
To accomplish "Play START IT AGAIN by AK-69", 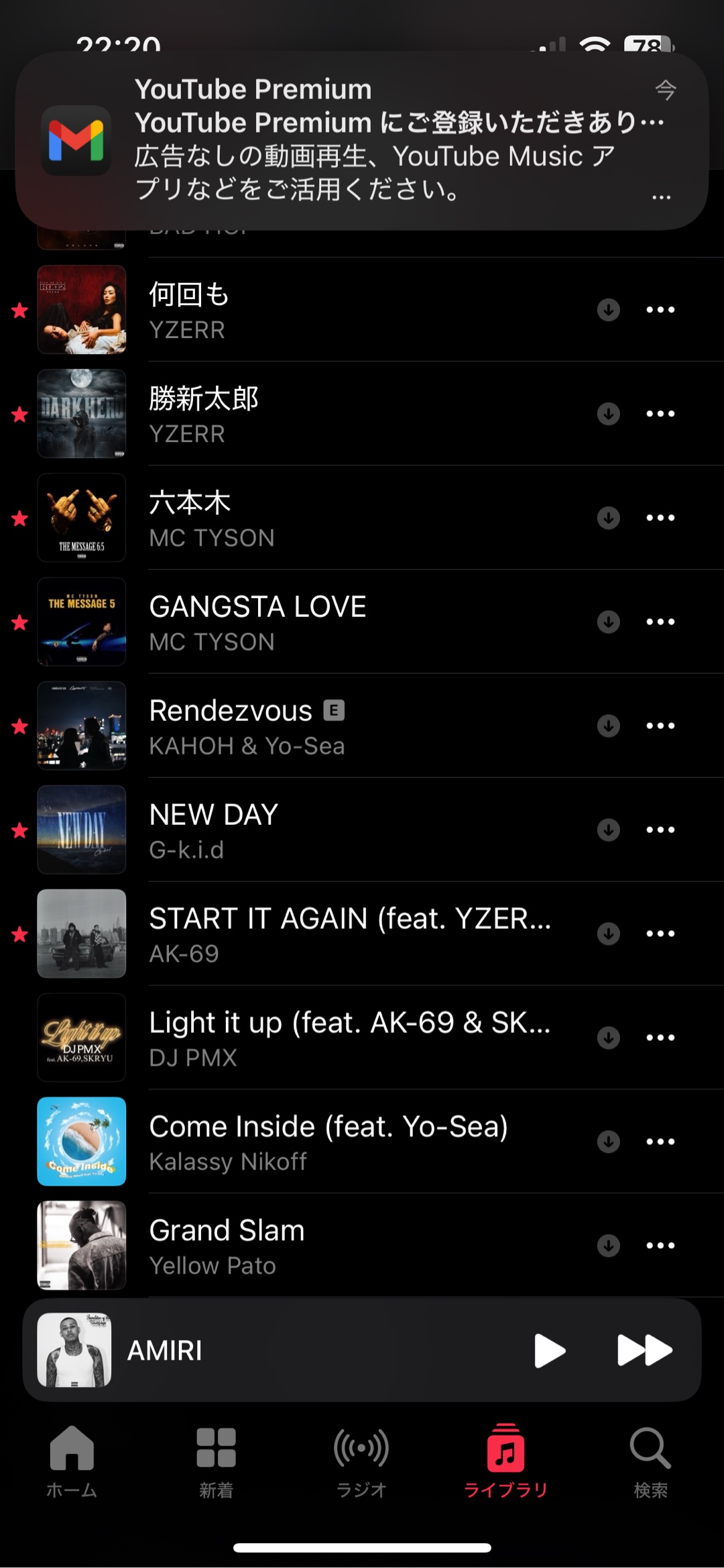I will (x=335, y=934).
